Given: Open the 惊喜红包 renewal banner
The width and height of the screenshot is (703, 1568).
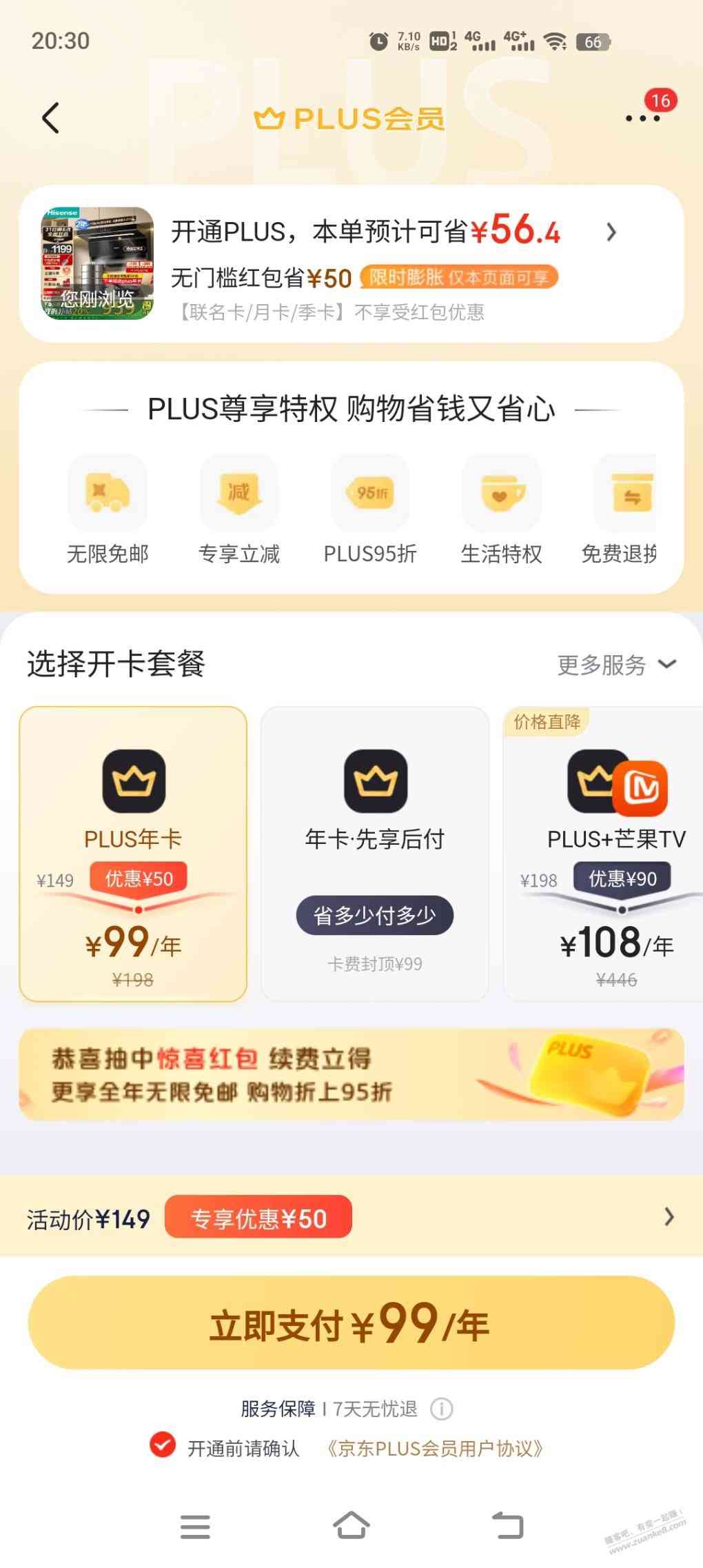Looking at the screenshot, I should [351, 1074].
